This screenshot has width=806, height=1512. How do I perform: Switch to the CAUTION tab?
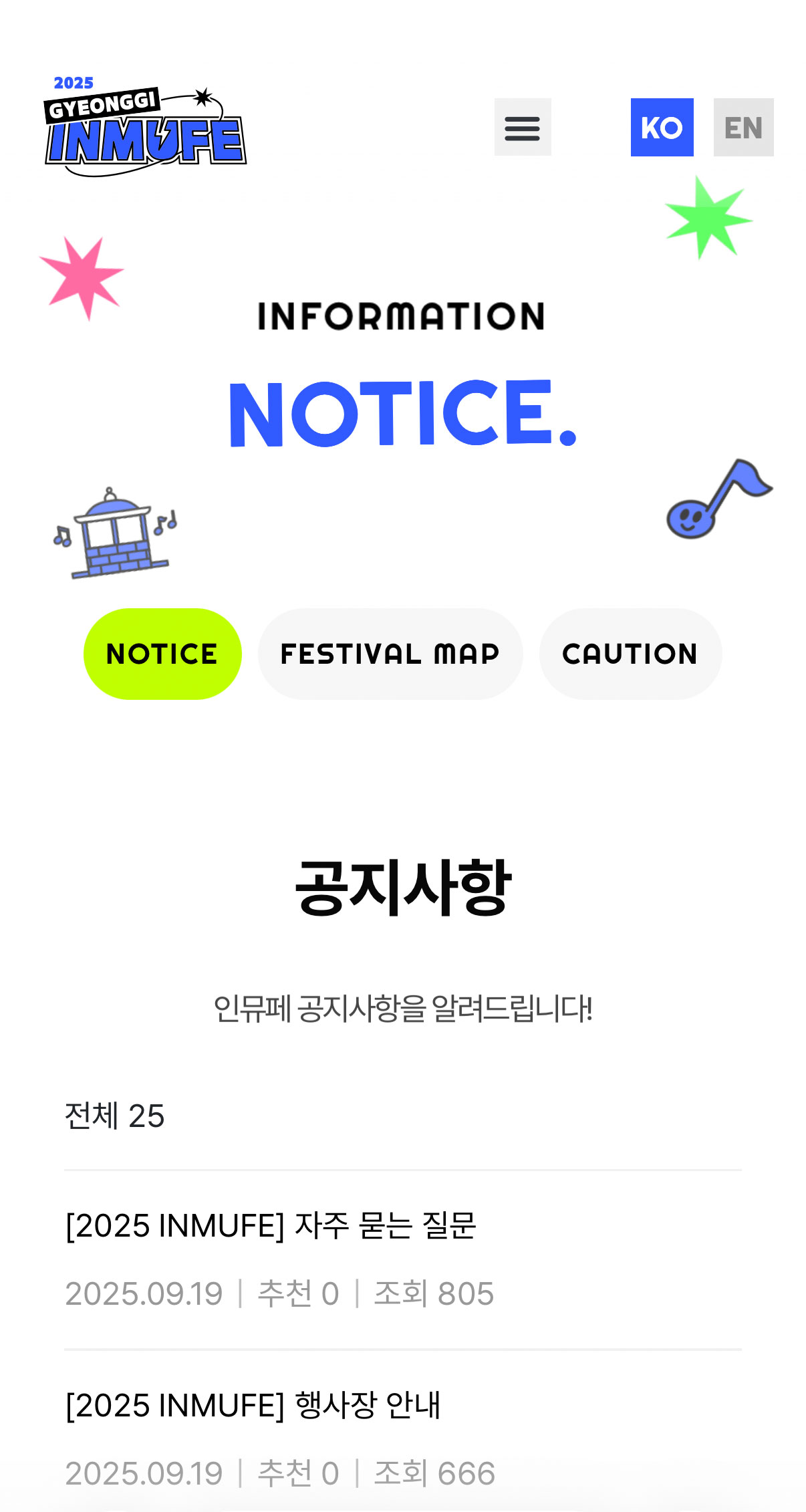coord(630,654)
